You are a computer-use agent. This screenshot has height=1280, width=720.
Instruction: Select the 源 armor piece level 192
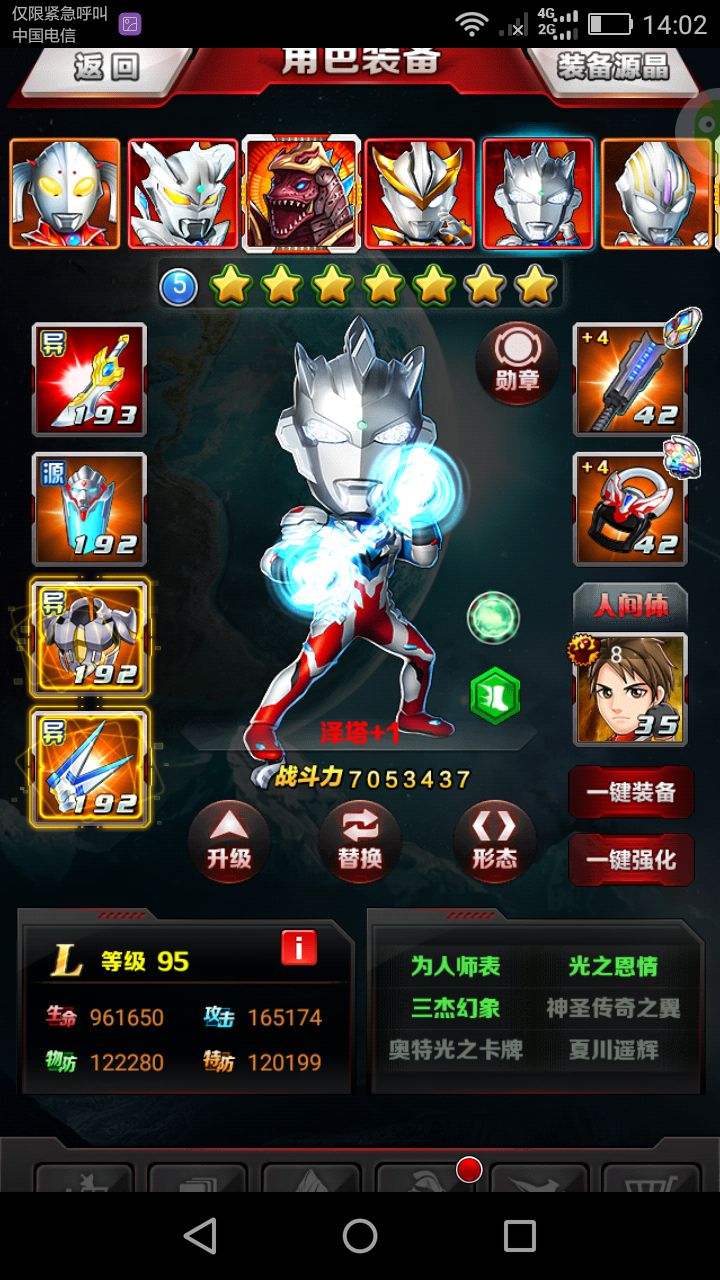[x=88, y=510]
